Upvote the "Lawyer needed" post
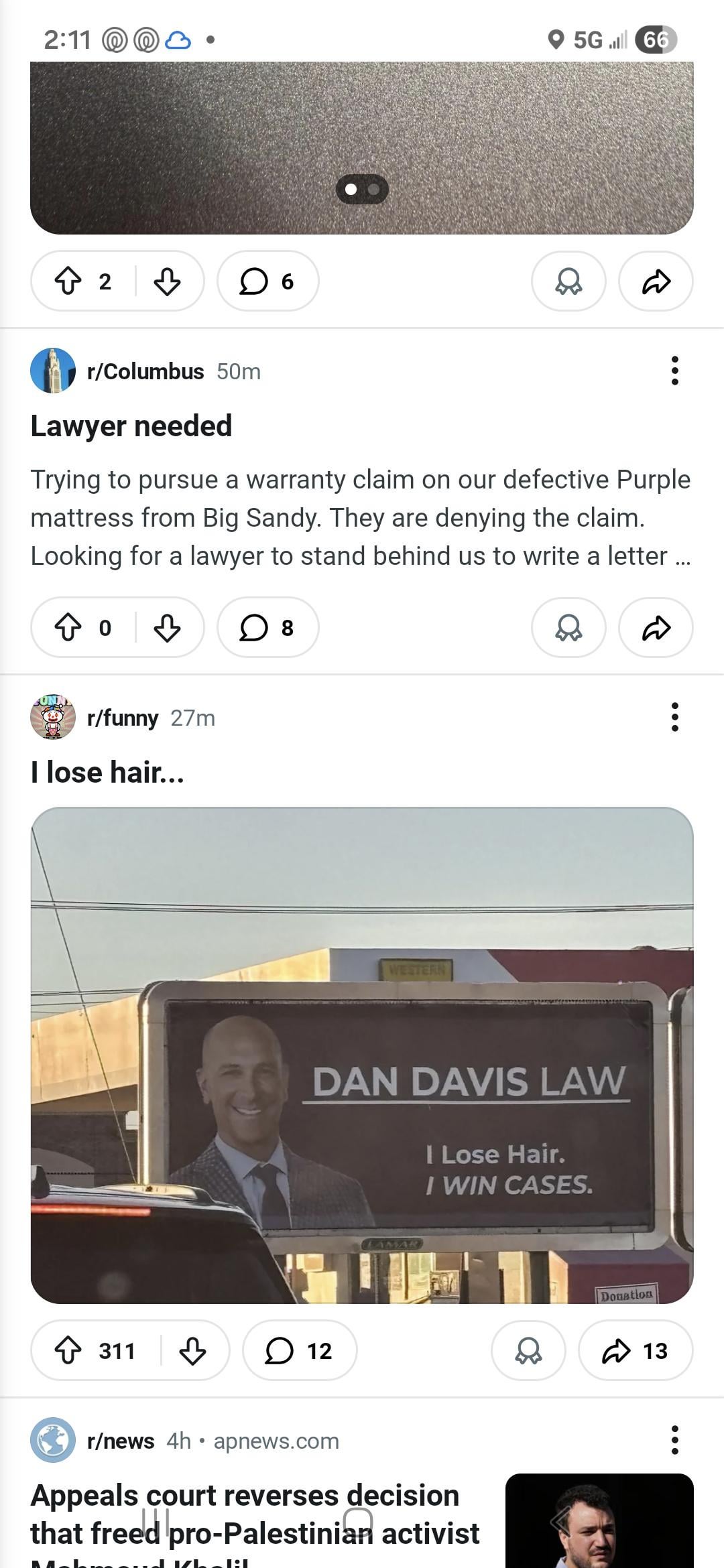 pos(68,628)
